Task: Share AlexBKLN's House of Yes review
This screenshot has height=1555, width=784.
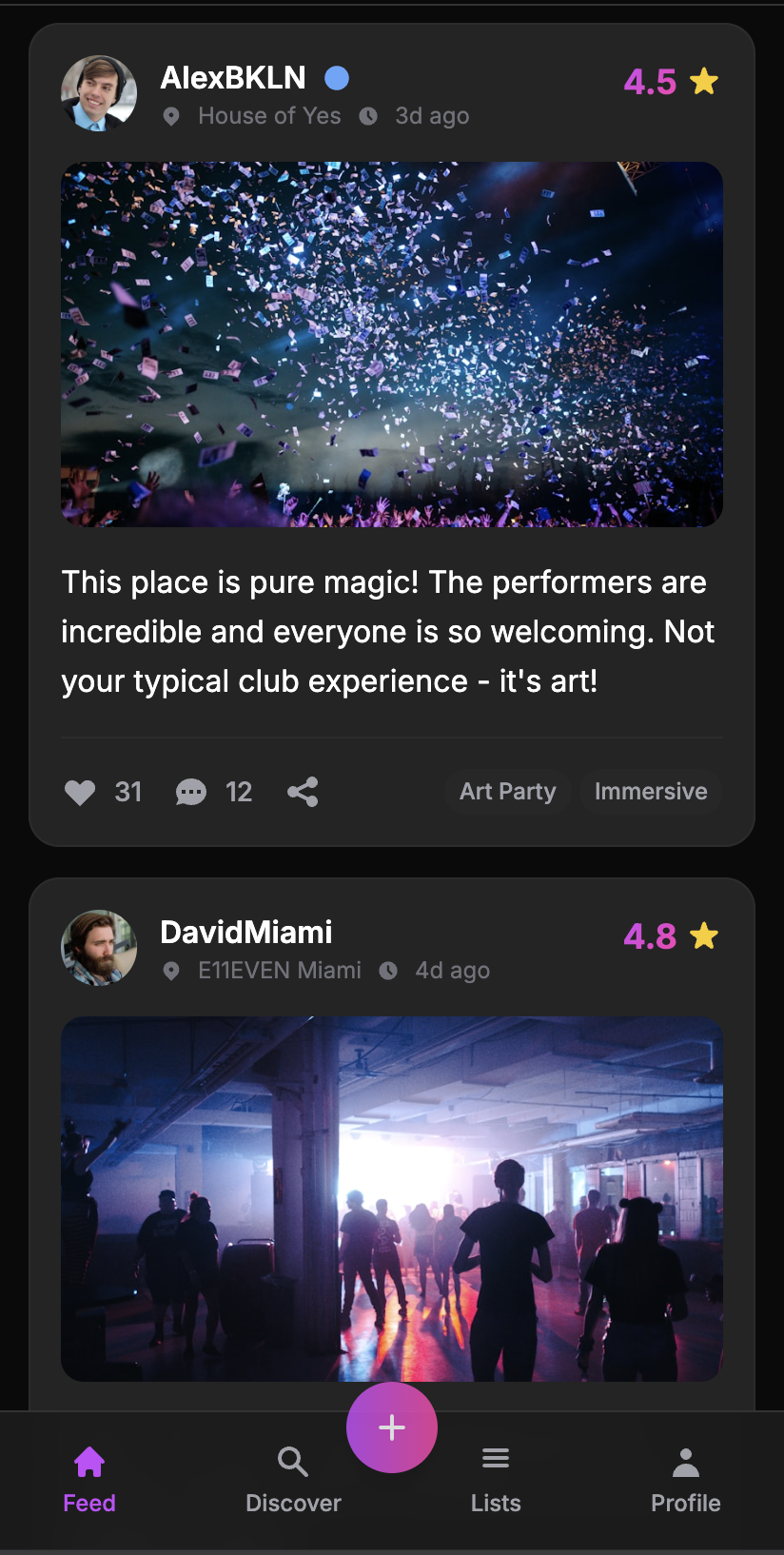Action: click(303, 792)
